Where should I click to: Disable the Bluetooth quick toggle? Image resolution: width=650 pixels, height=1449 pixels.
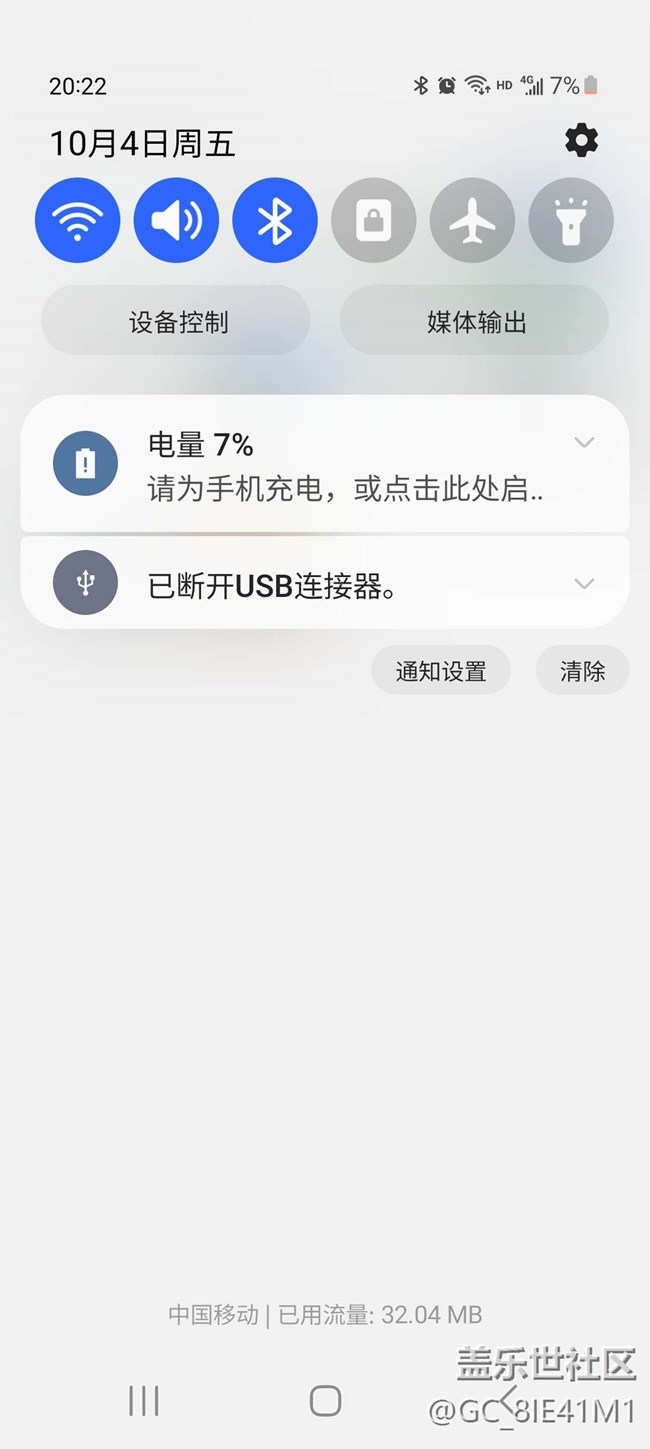coord(275,220)
